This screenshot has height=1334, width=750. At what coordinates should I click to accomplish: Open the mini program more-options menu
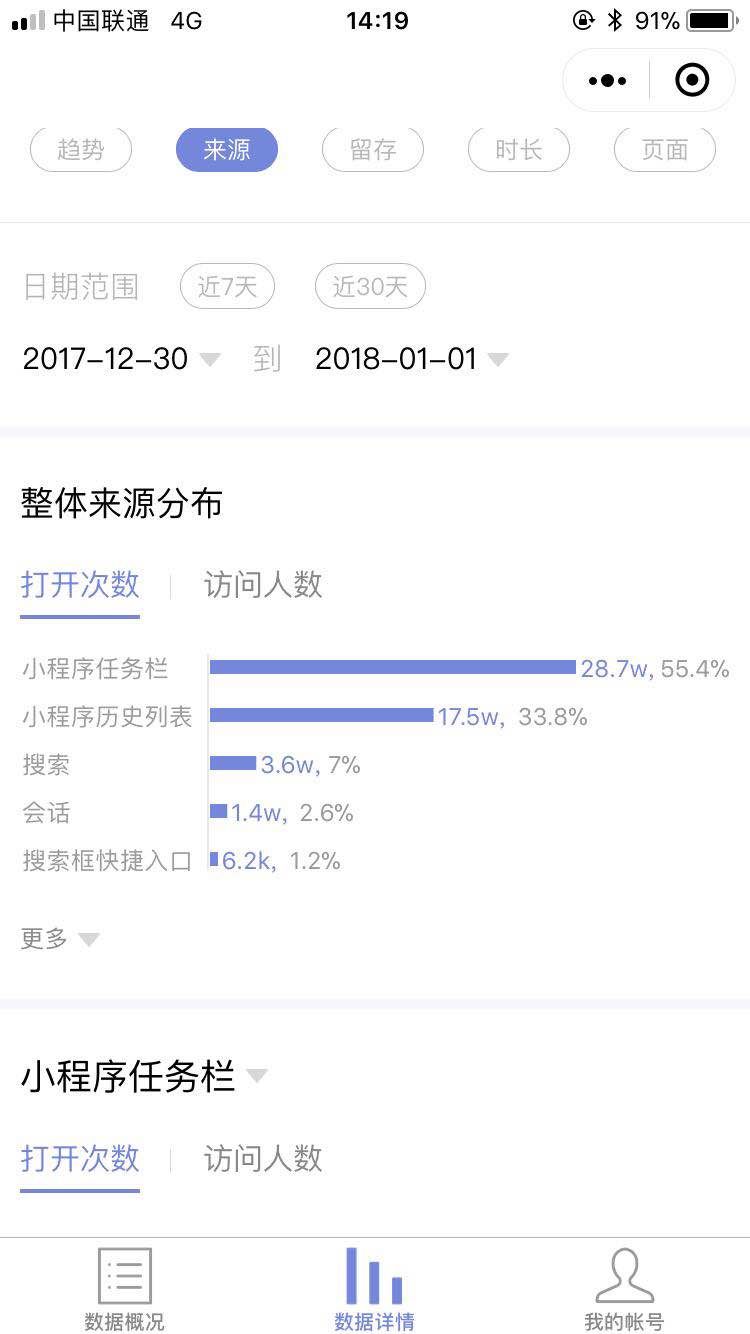(608, 81)
